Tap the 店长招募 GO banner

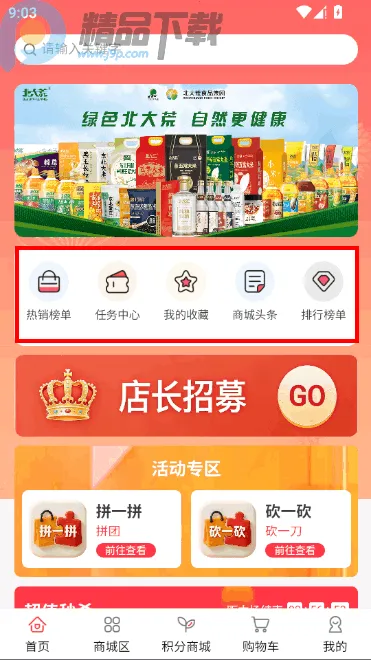coord(186,396)
